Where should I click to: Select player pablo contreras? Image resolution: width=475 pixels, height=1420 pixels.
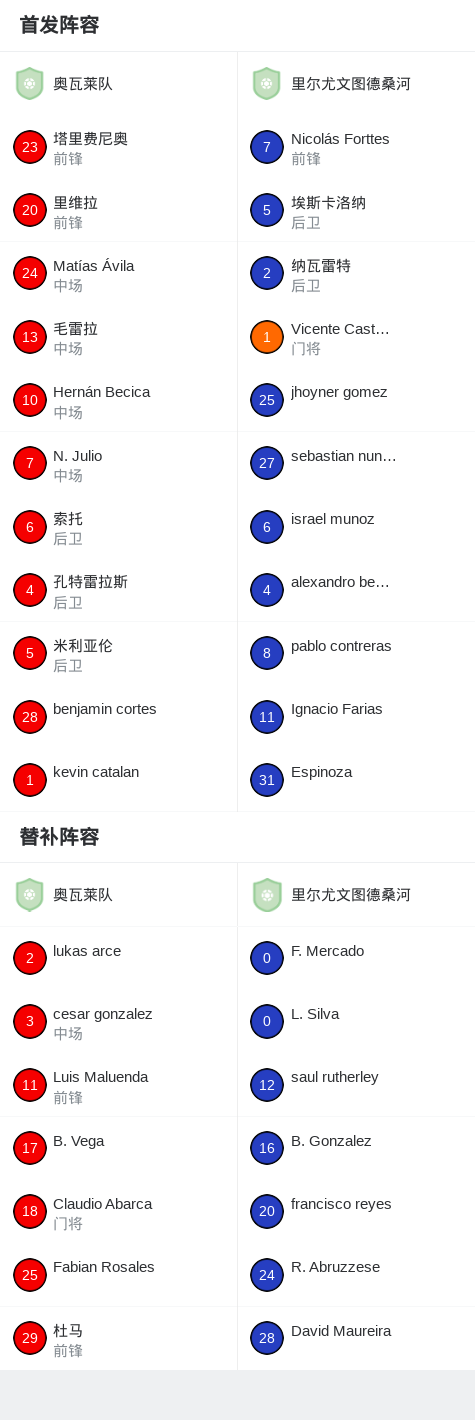(356, 654)
